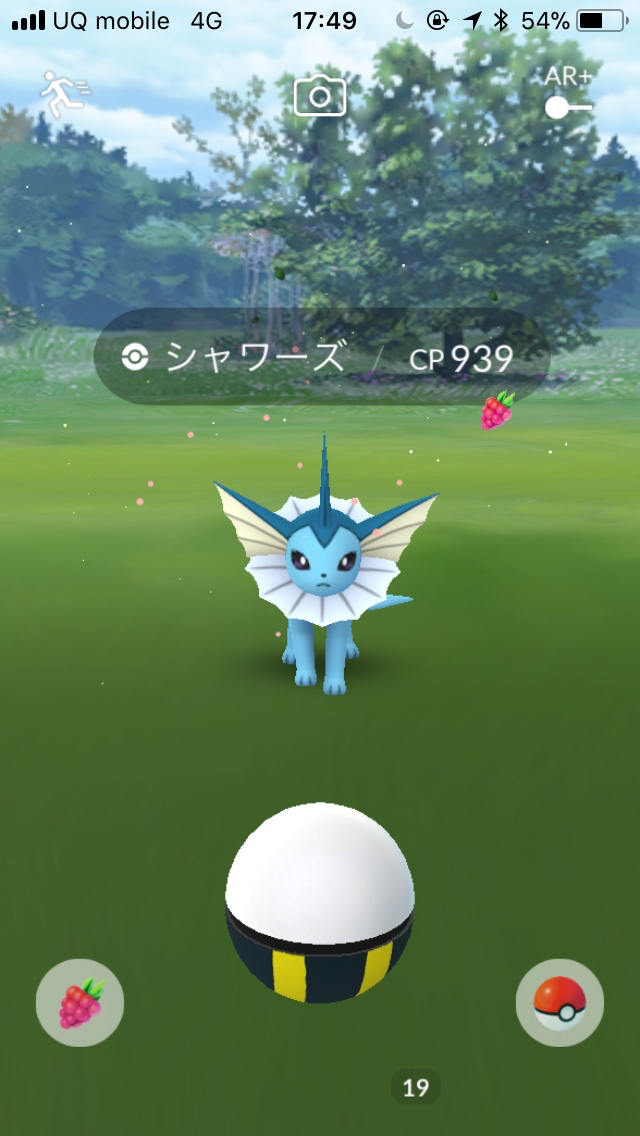Open the Poké Ball selection menu
640x1136 pixels.
tap(559, 1002)
